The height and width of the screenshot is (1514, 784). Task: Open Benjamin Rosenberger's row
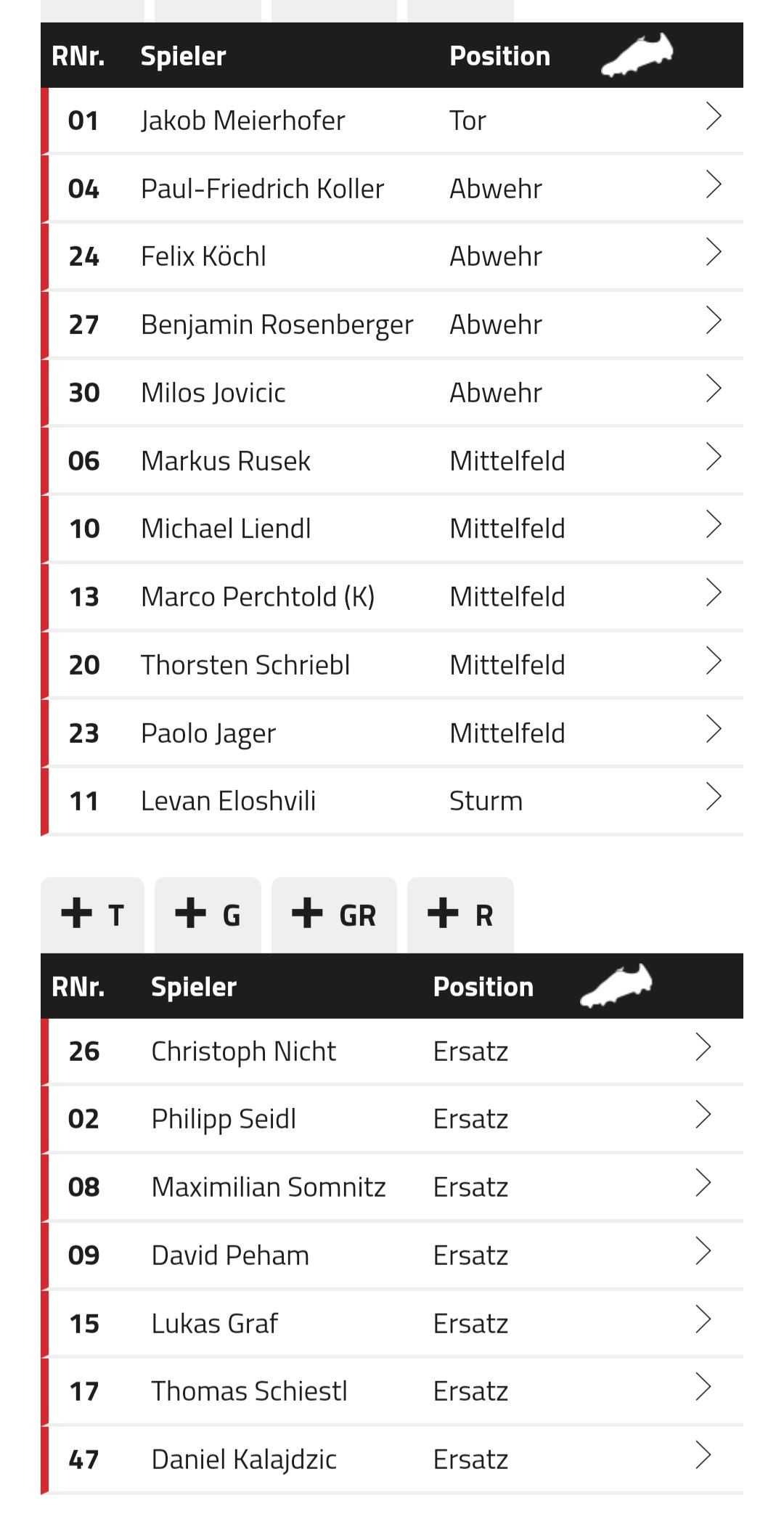[392, 325]
